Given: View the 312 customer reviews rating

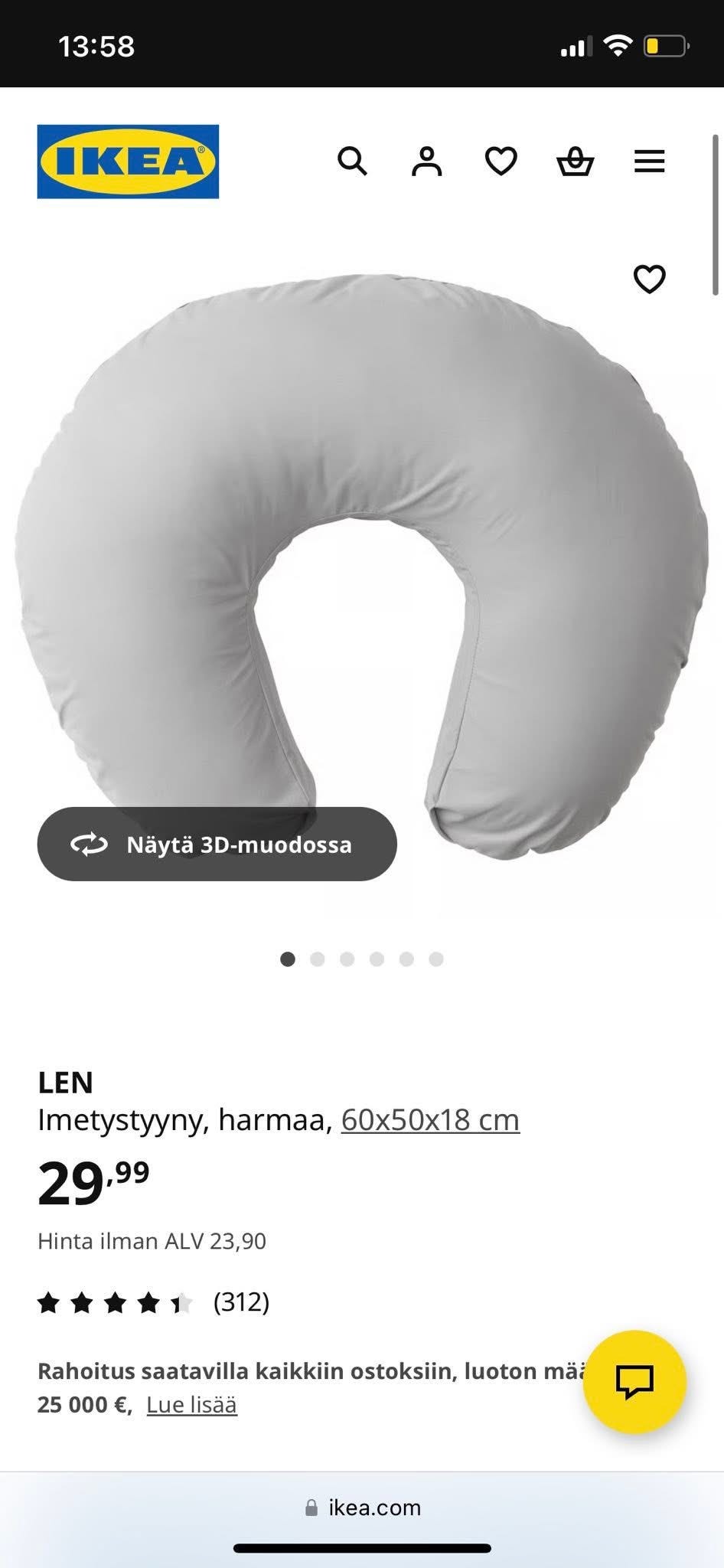Looking at the screenshot, I should (153, 1302).
